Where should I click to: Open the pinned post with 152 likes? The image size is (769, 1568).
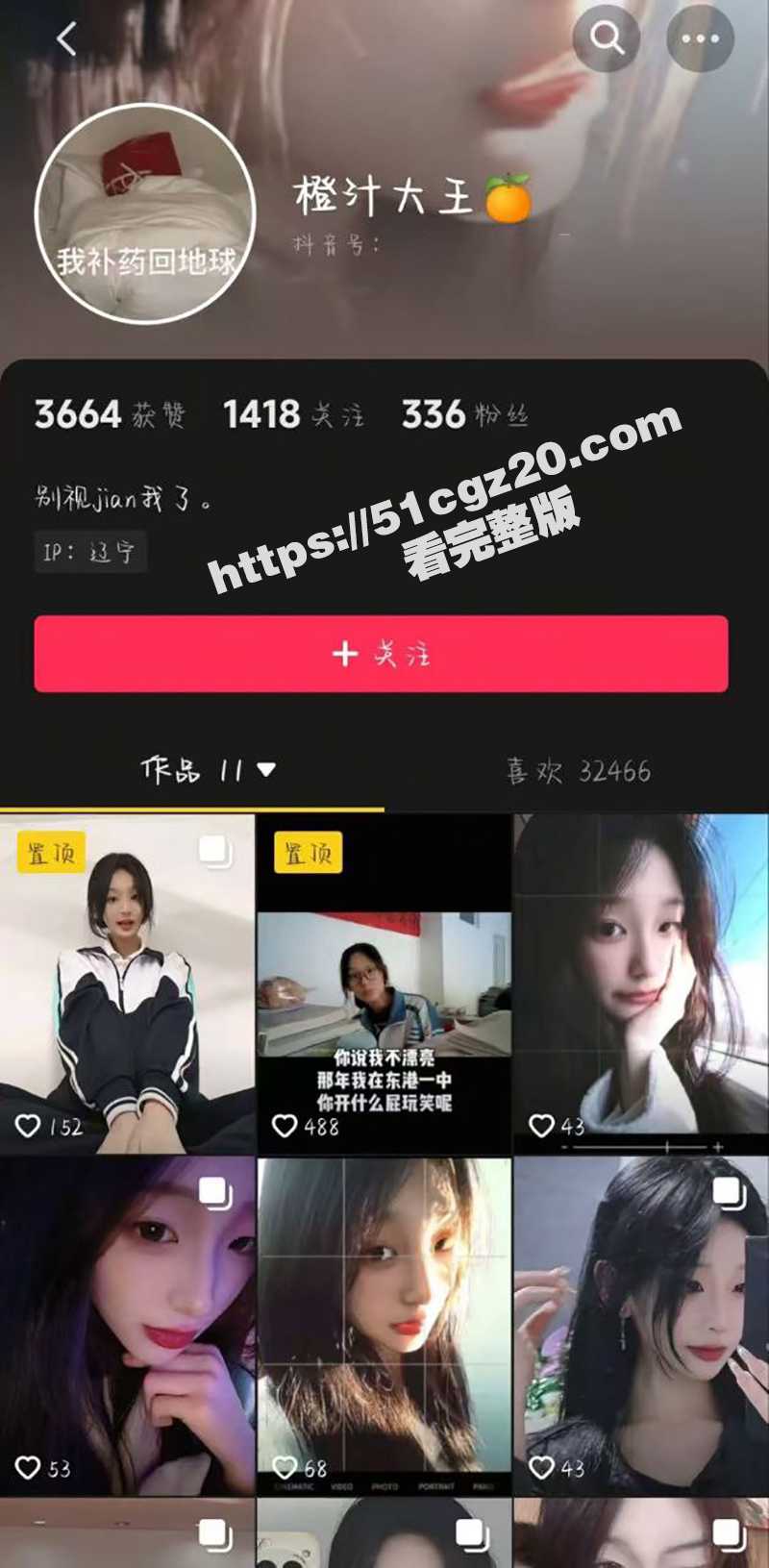click(x=127, y=985)
